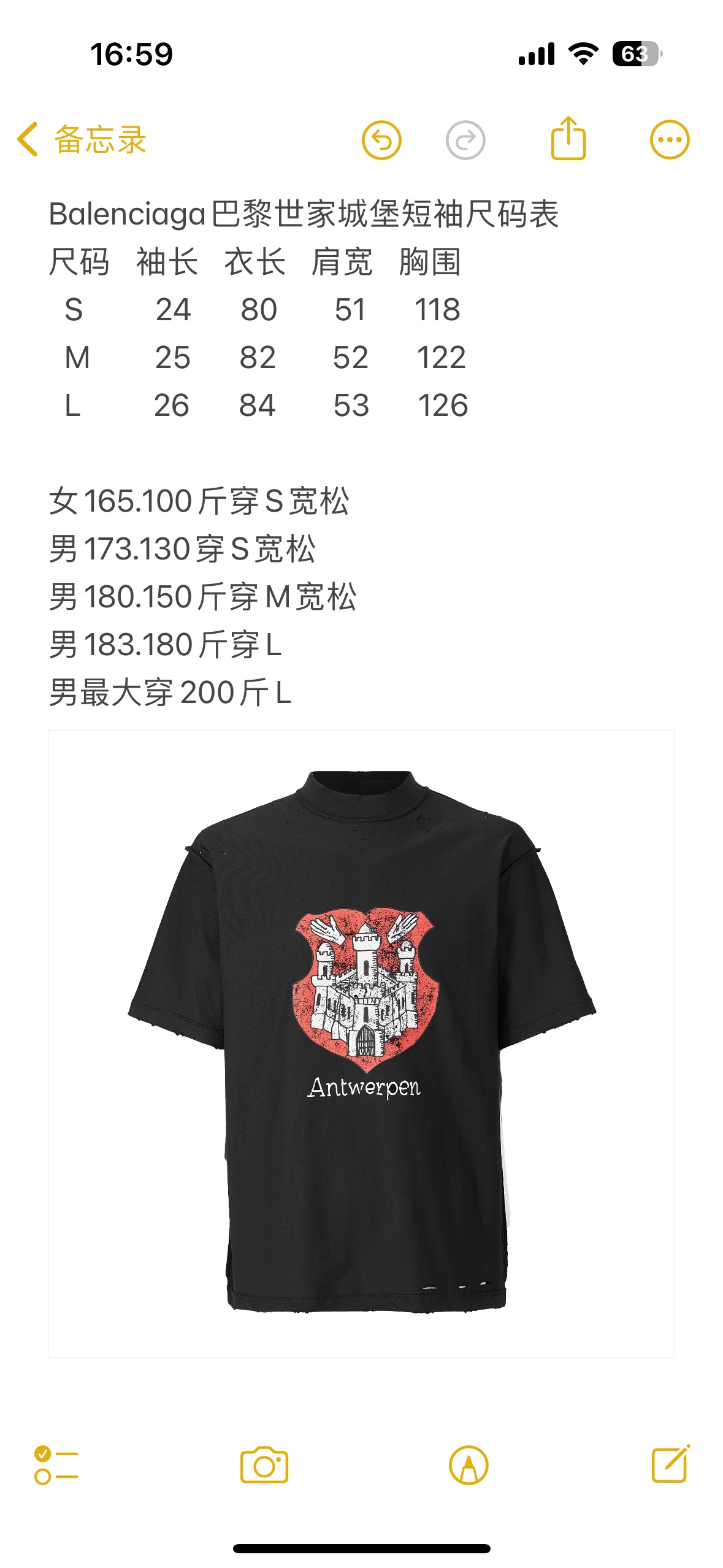Open the camera attachment option
The height and width of the screenshot is (1568, 723).
click(x=264, y=1465)
